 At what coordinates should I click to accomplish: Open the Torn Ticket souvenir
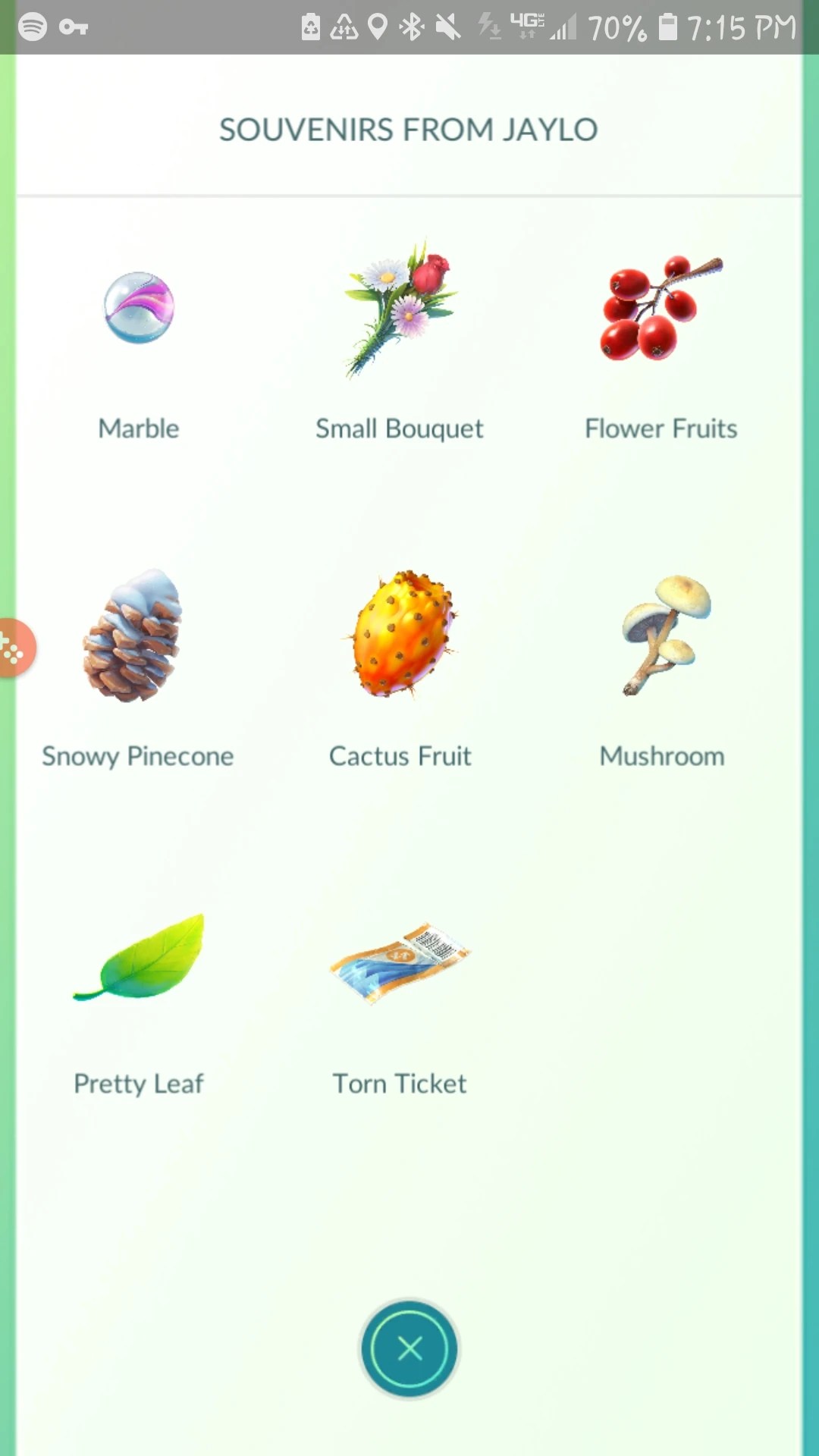pyautogui.click(x=400, y=962)
